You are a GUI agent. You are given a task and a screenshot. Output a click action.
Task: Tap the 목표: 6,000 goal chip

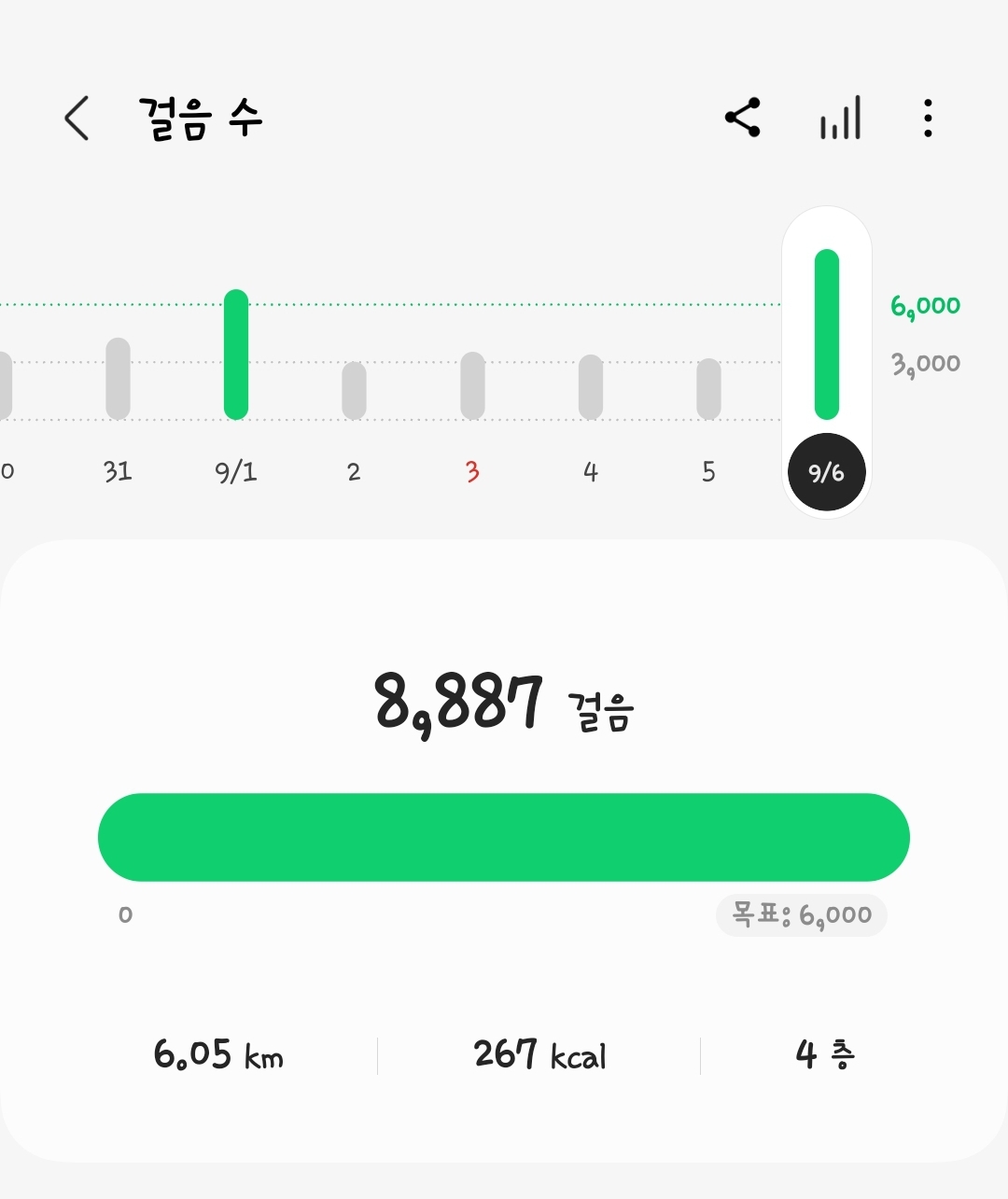(x=801, y=914)
